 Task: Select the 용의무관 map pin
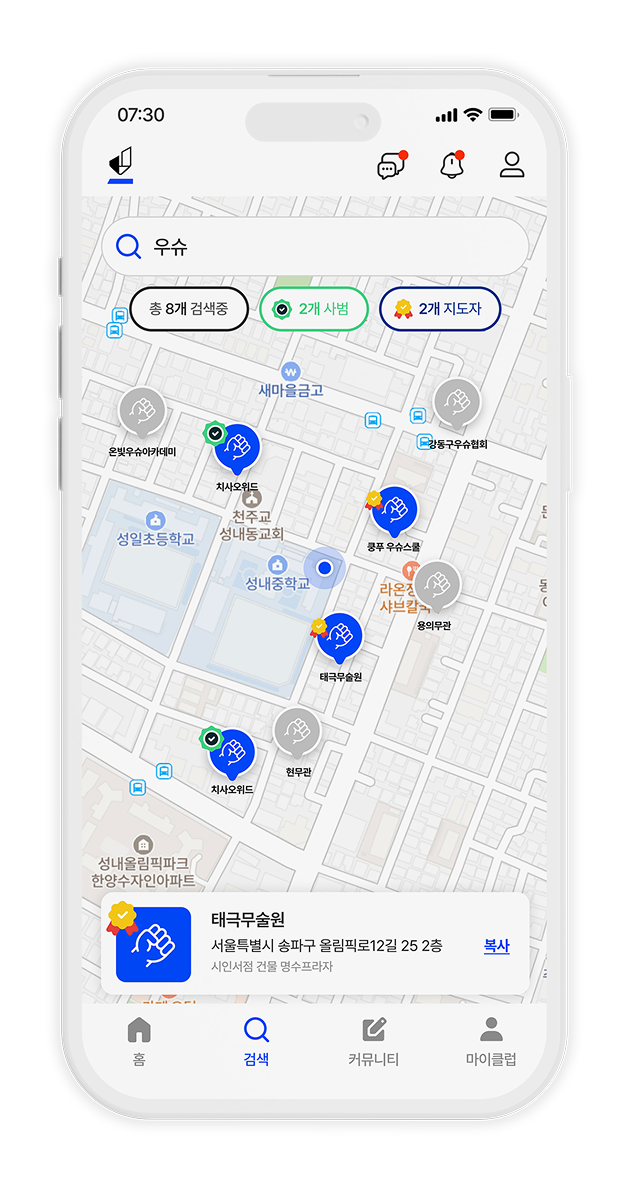(x=436, y=586)
